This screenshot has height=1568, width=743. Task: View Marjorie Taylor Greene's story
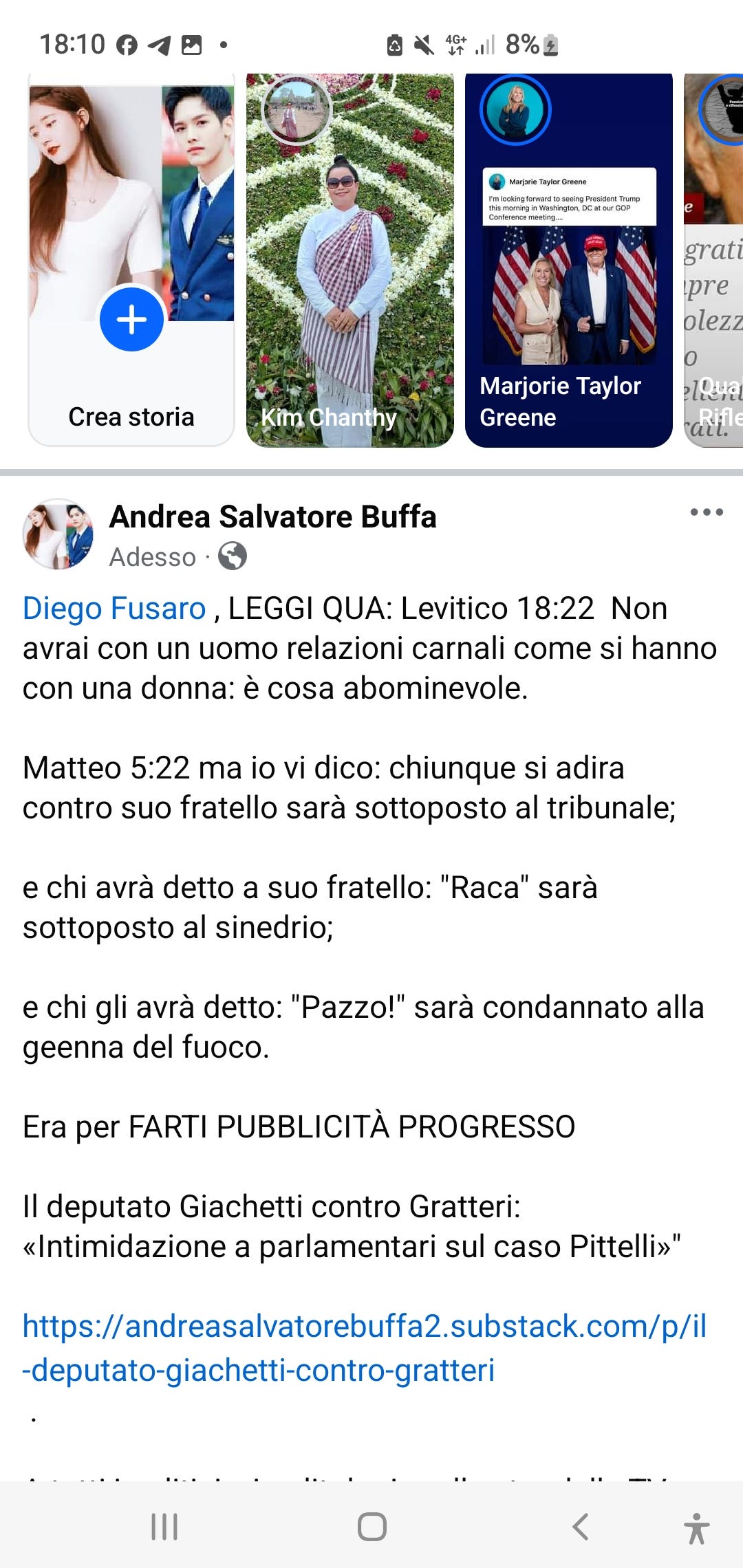coord(569,260)
